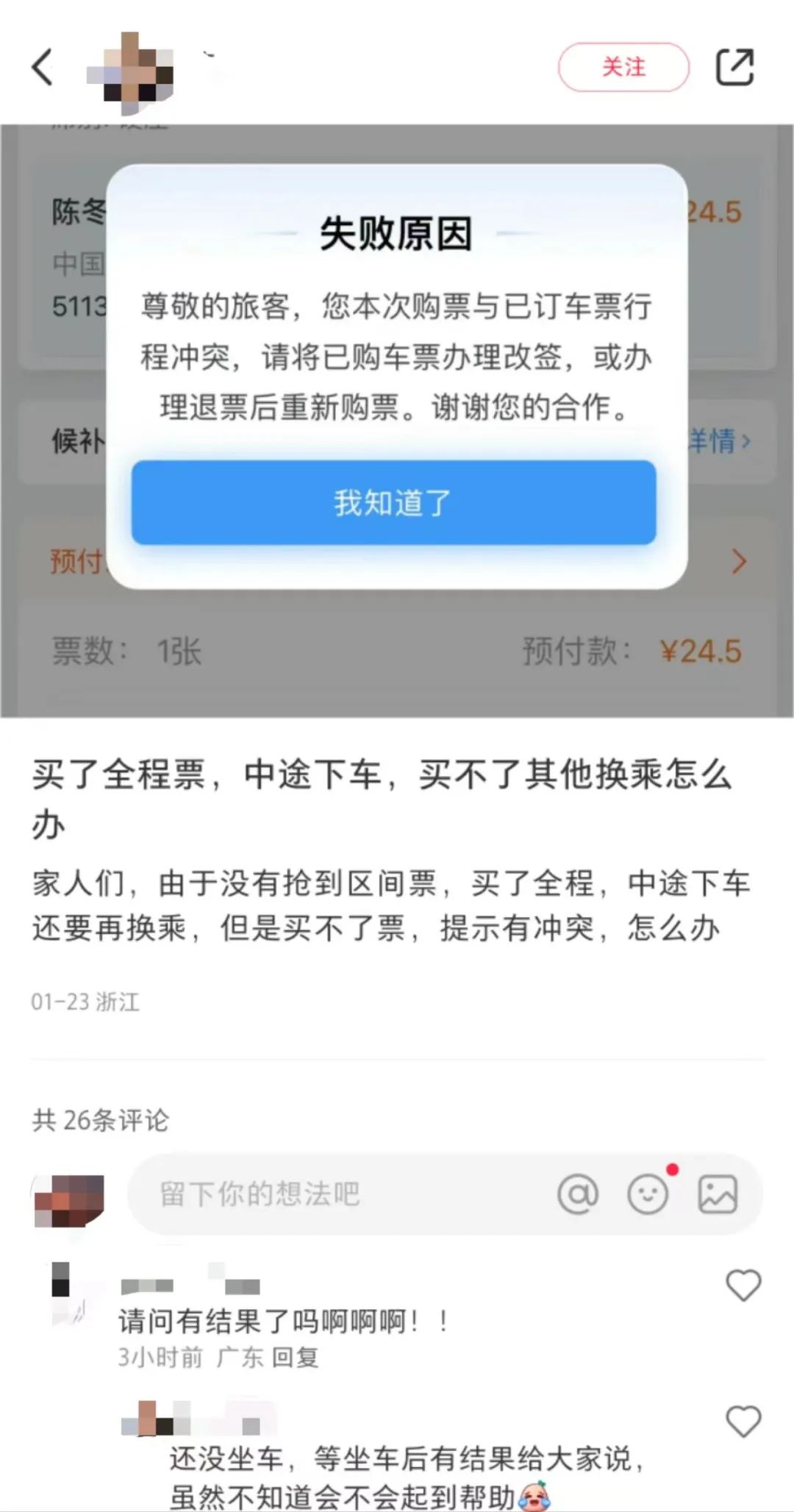Share this post via share icon
The height and width of the screenshot is (1512, 794).
[735, 68]
